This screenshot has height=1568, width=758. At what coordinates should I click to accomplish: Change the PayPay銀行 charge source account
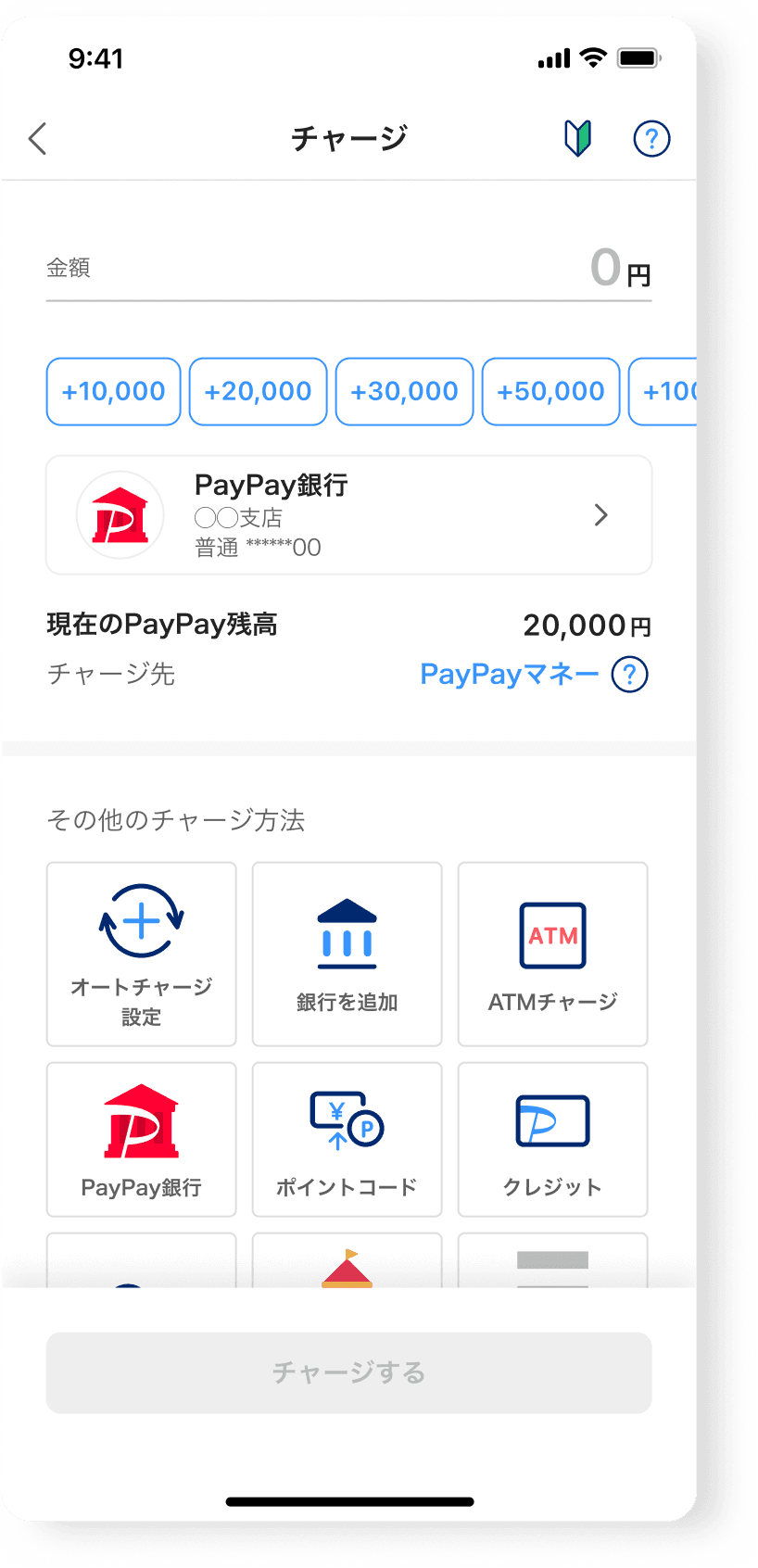(x=349, y=515)
